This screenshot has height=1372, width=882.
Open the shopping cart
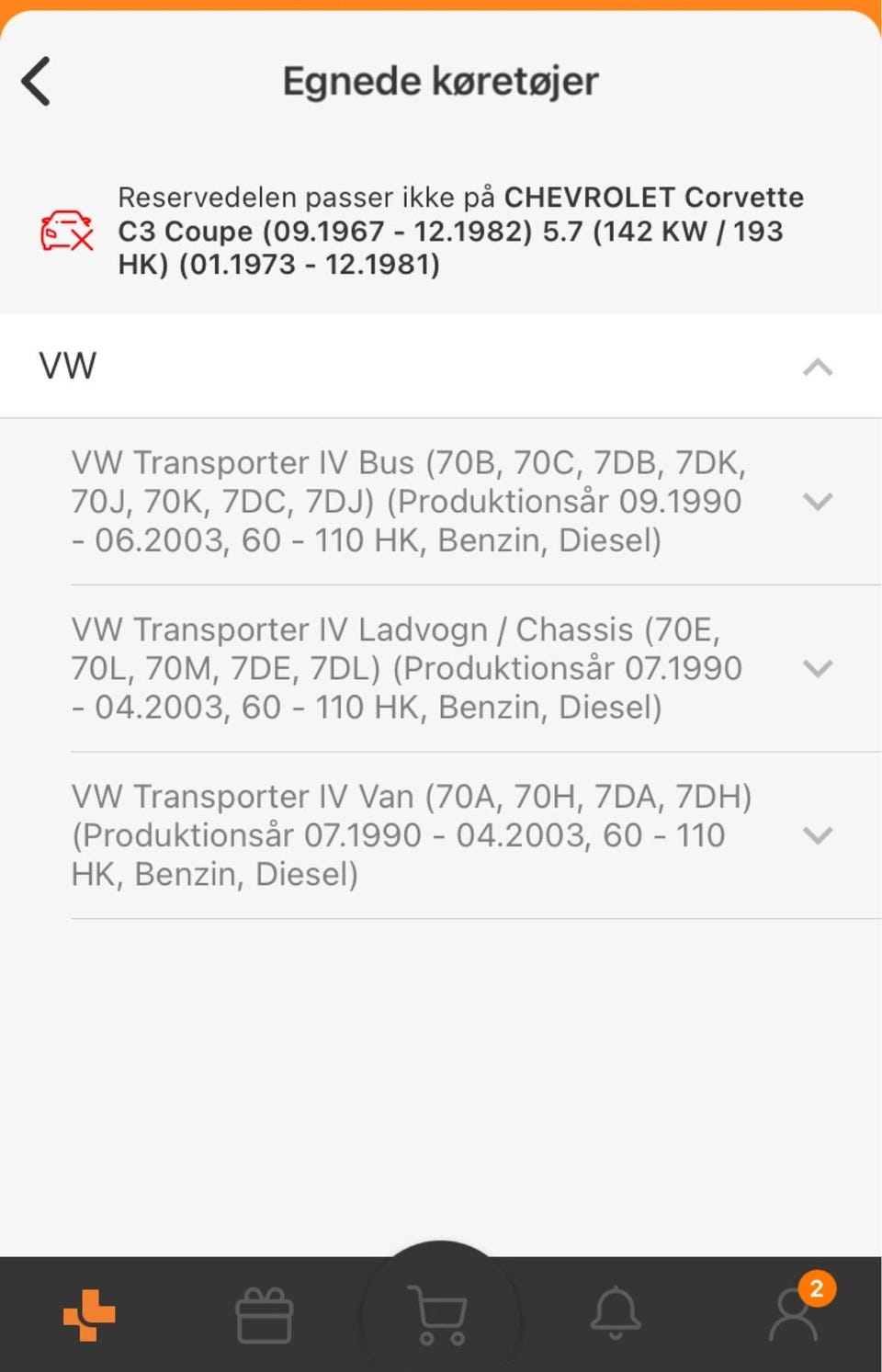click(440, 1314)
